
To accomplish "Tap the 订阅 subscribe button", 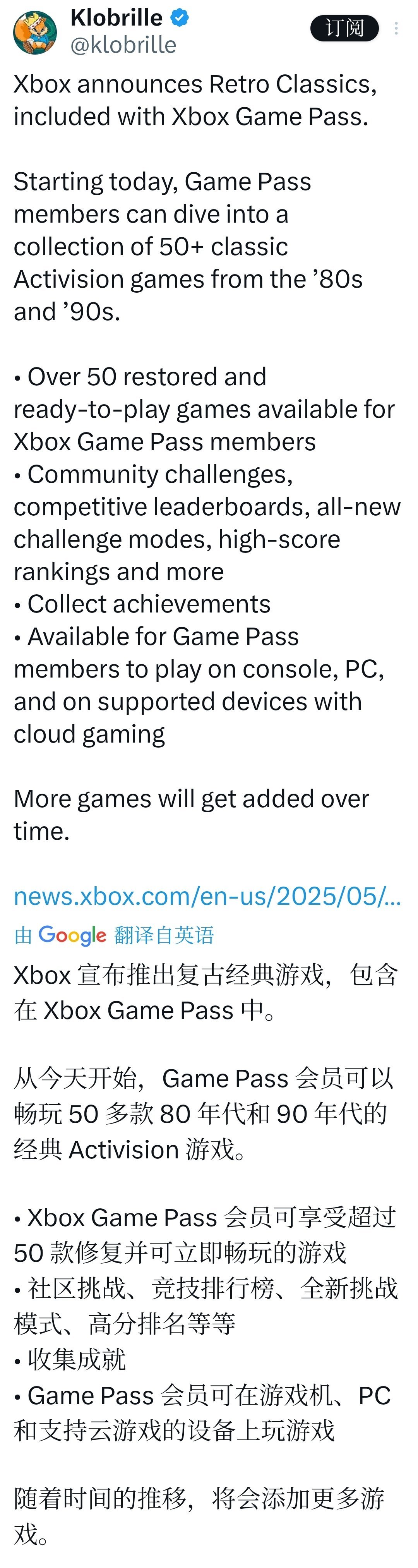I will (x=344, y=29).
